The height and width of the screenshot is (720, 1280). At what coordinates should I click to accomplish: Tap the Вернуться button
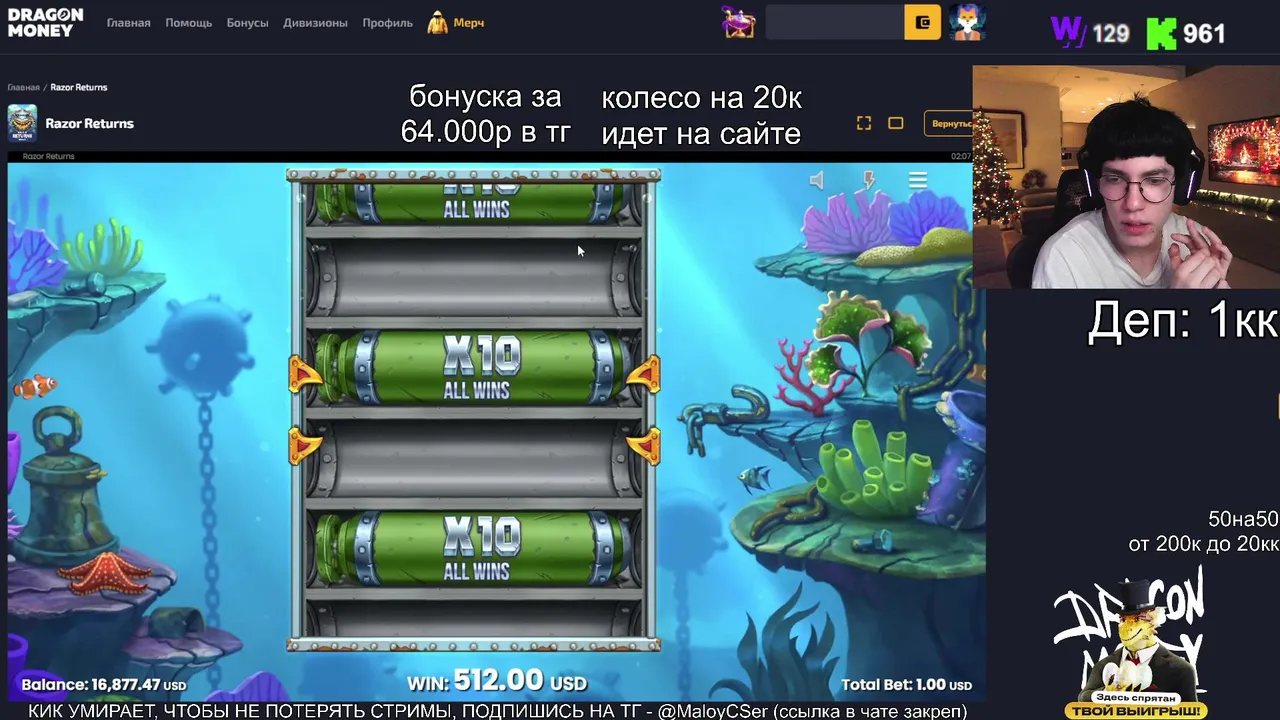click(x=949, y=124)
